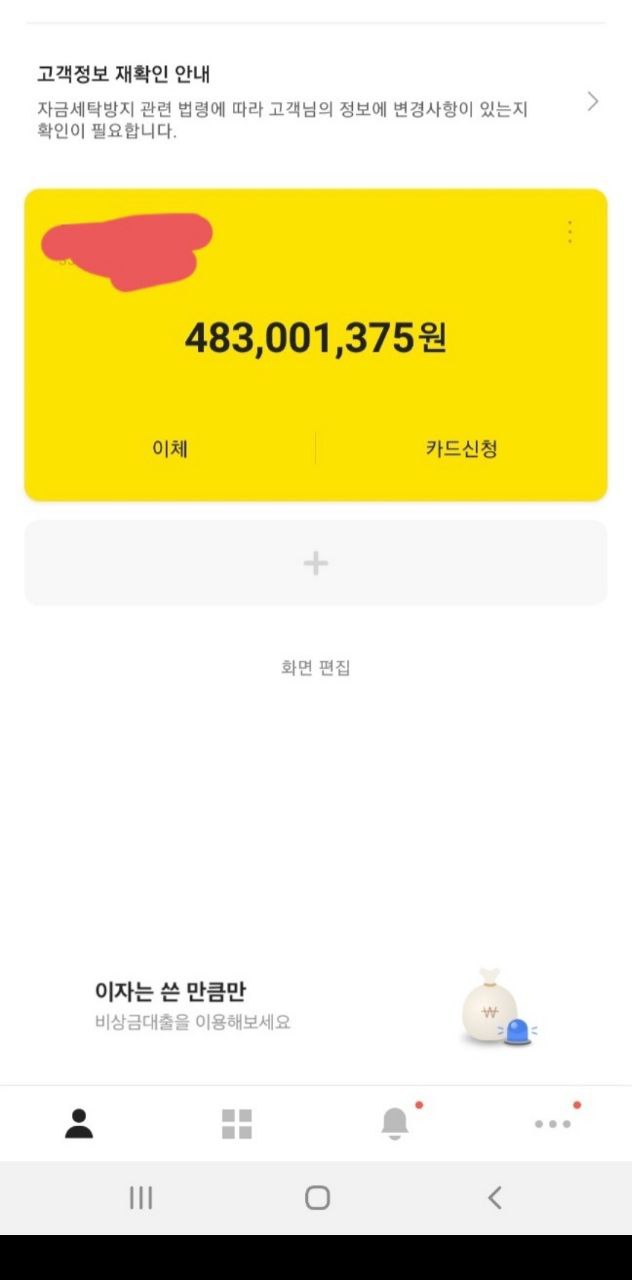Open the 비상금대출 promotion banner
The height and width of the screenshot is (1280, 632).
click(316, 1006)
